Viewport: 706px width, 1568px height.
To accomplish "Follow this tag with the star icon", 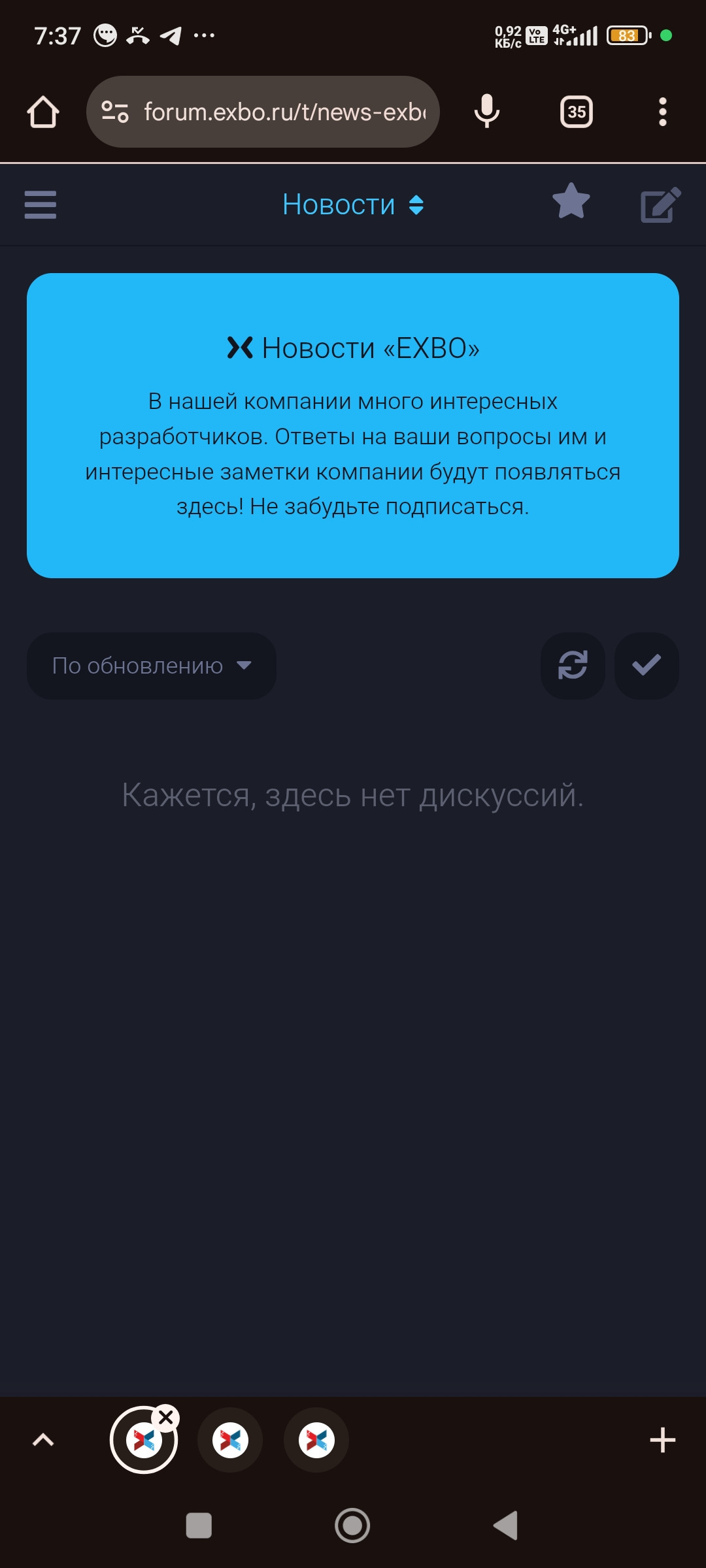I will [571, 201].
